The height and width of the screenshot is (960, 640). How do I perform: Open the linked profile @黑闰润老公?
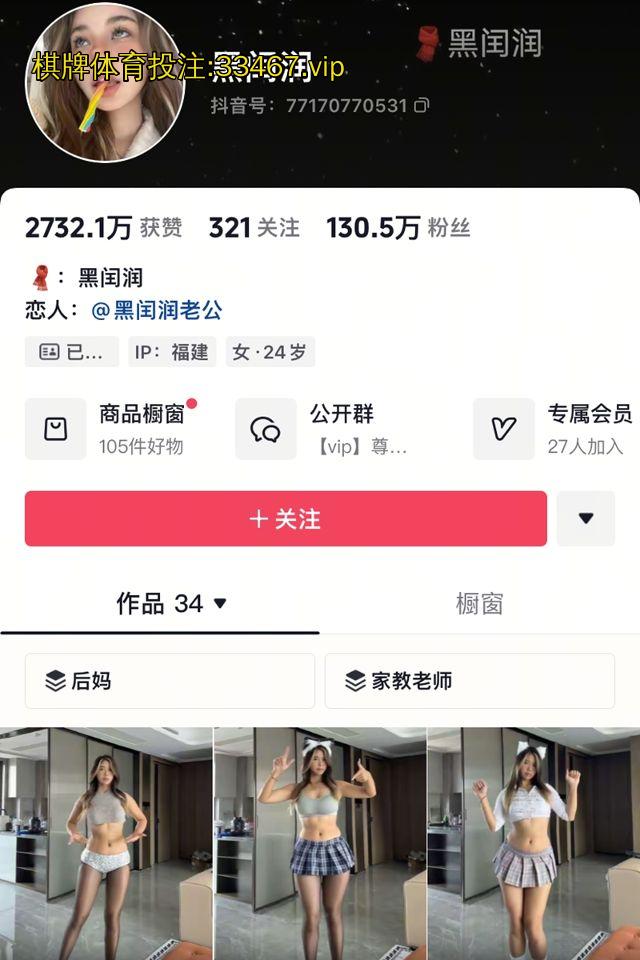[157, 310]
